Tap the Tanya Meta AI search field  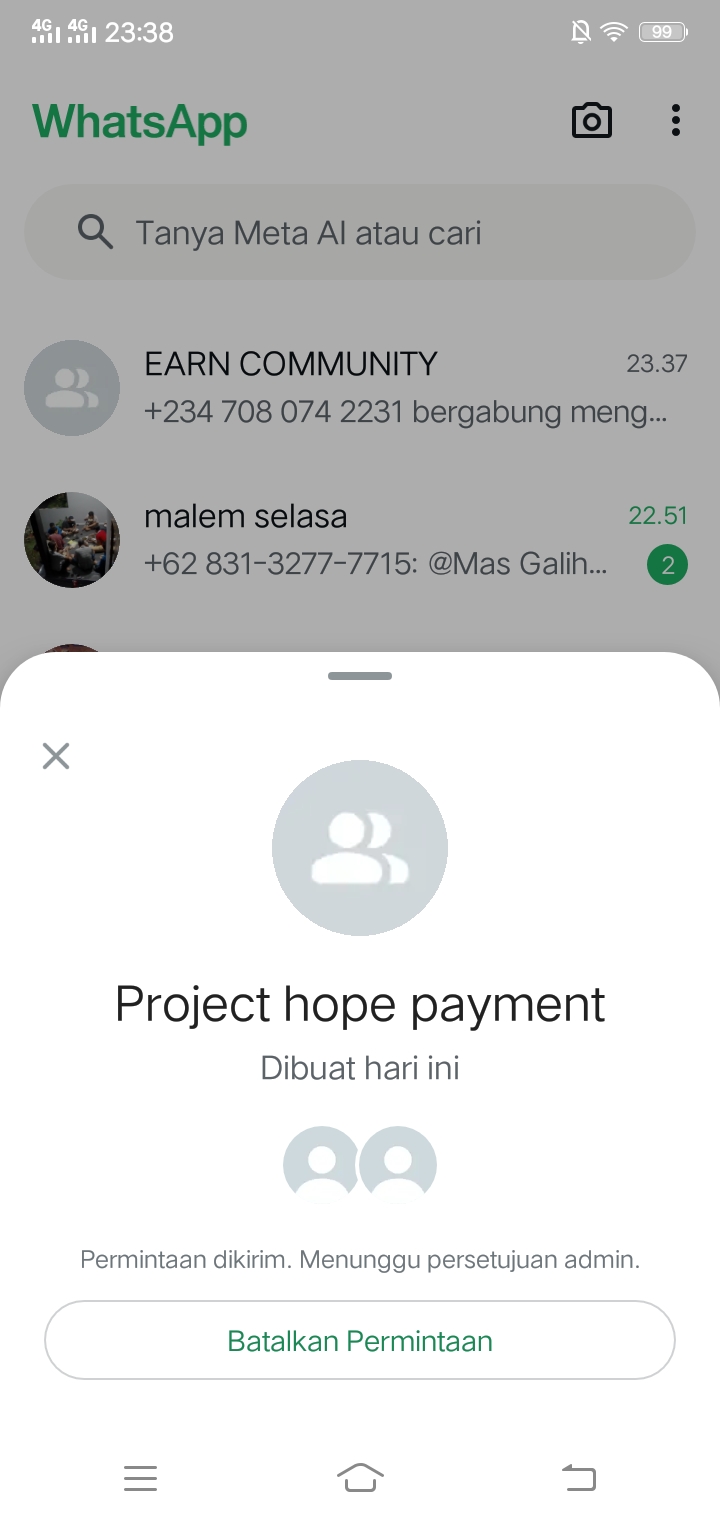click(360, 233)
